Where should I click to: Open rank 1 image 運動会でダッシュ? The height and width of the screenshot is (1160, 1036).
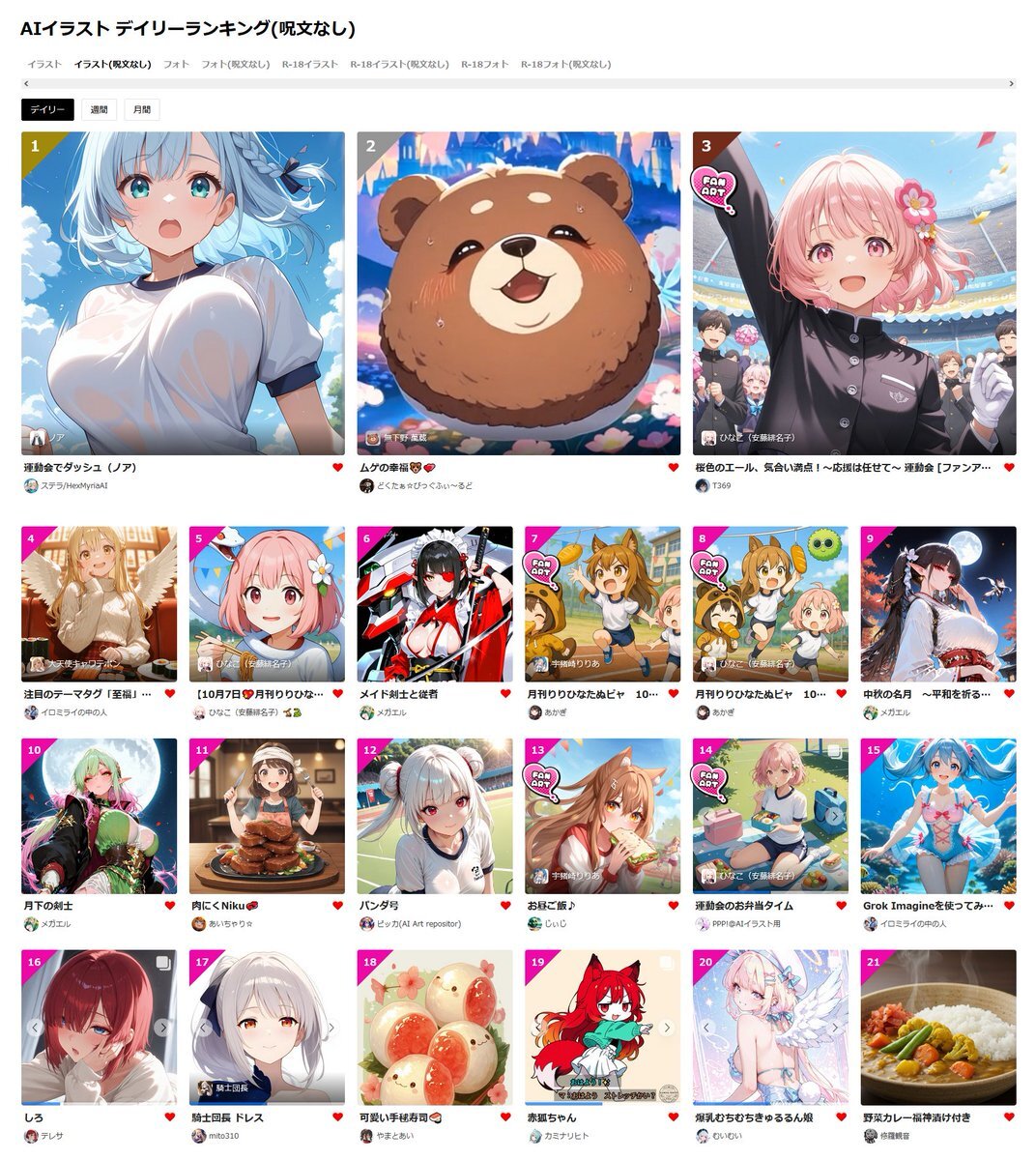coord(183,293)
